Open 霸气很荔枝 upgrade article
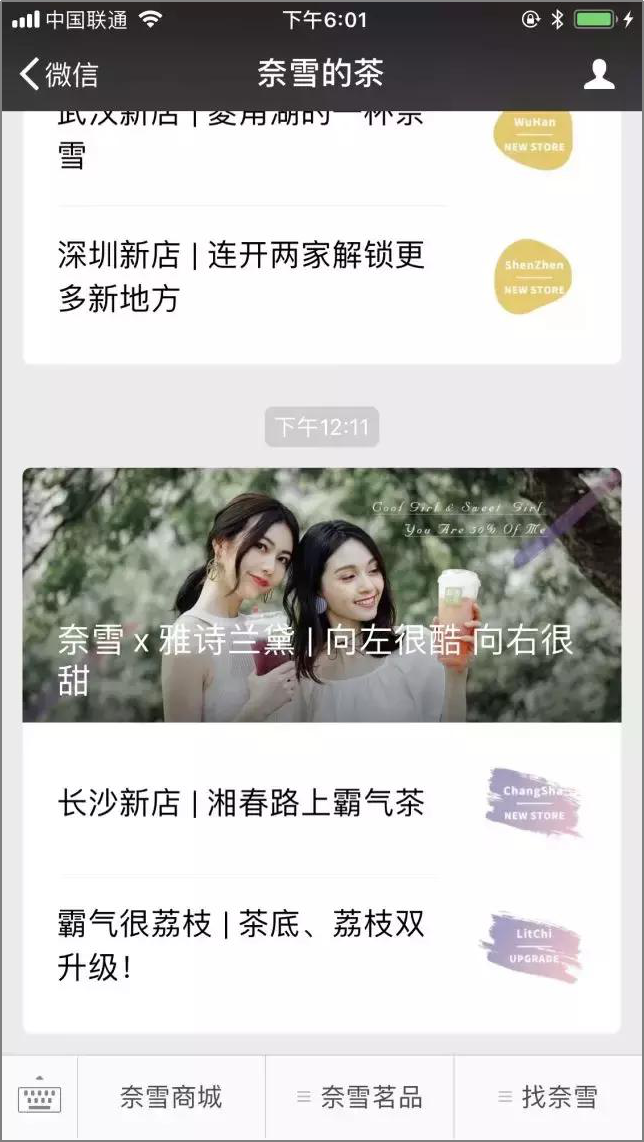 point(240,946)
